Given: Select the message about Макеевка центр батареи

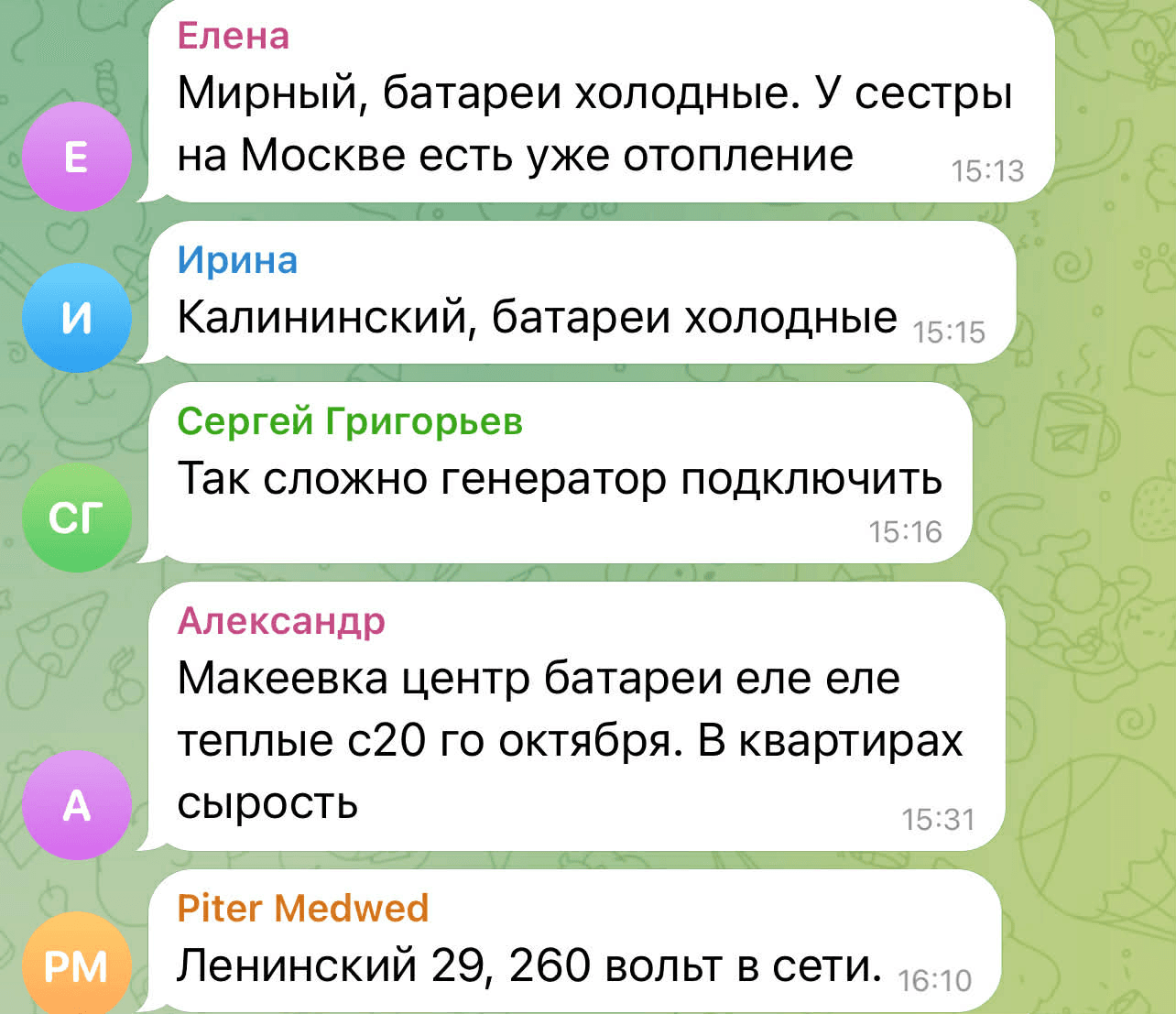Looking at the screenshot, I should click(568, 740).
